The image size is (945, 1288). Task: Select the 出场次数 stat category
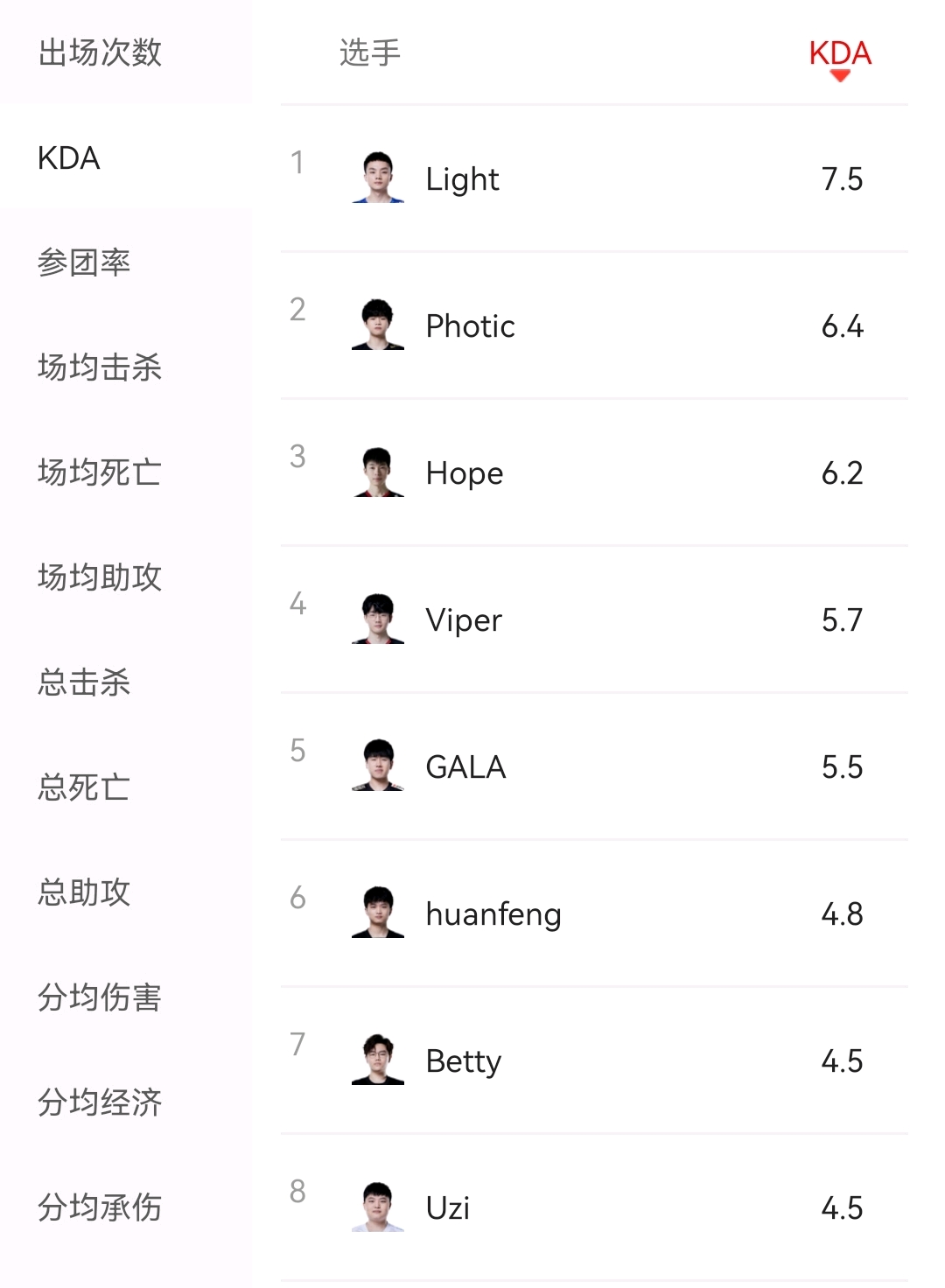pos(100,52)
